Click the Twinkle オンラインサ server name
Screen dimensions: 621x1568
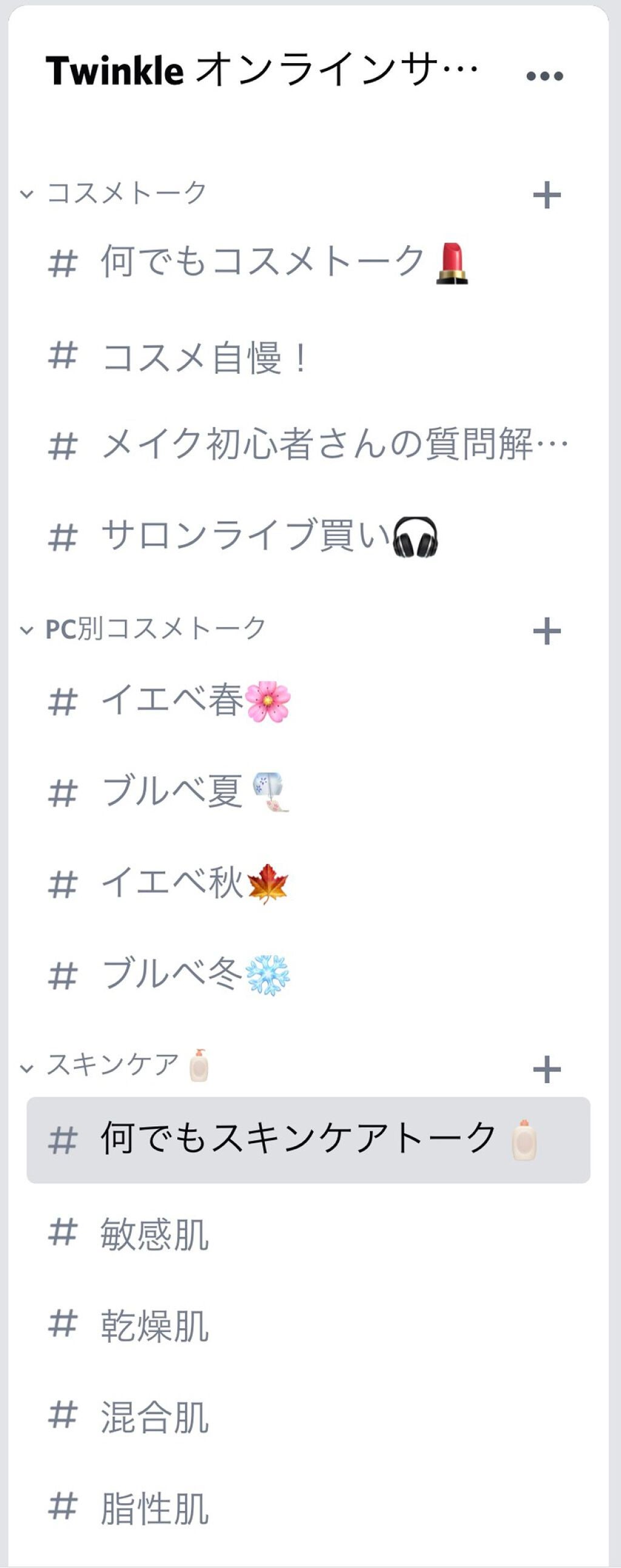[261, 70]
